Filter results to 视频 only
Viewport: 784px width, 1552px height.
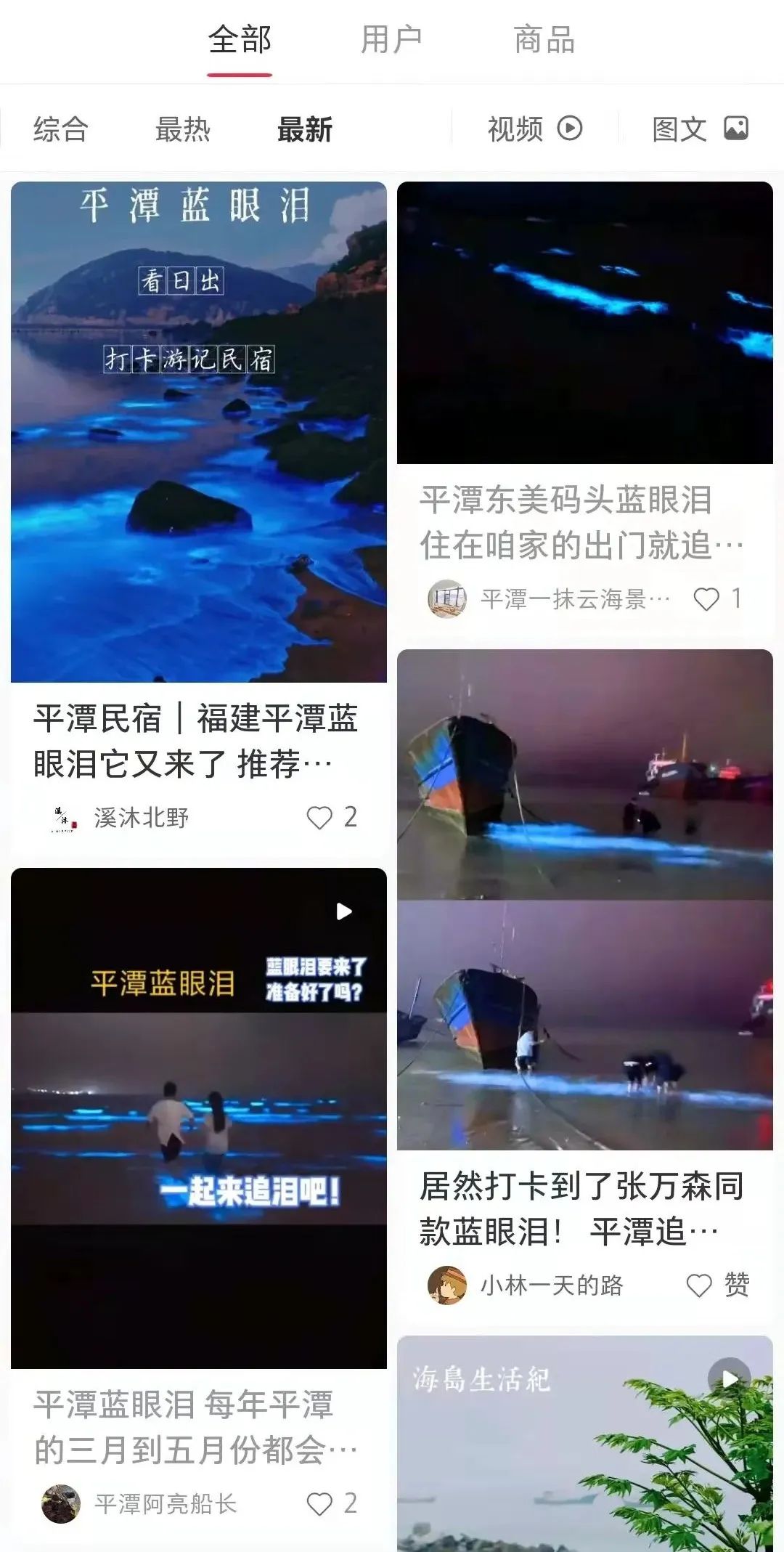click(x=534, y=129)
